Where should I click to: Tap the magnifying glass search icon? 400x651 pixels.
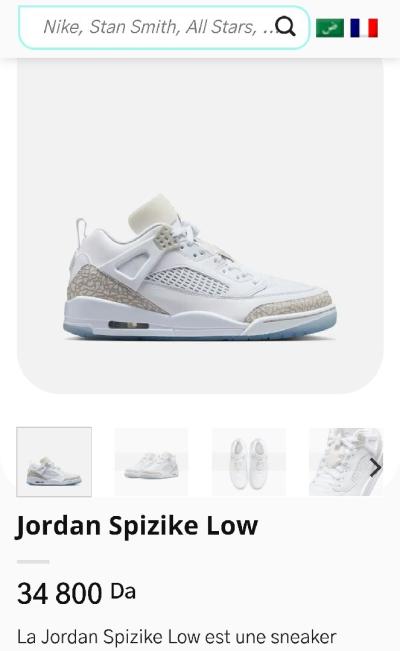[x=285, y=27]
